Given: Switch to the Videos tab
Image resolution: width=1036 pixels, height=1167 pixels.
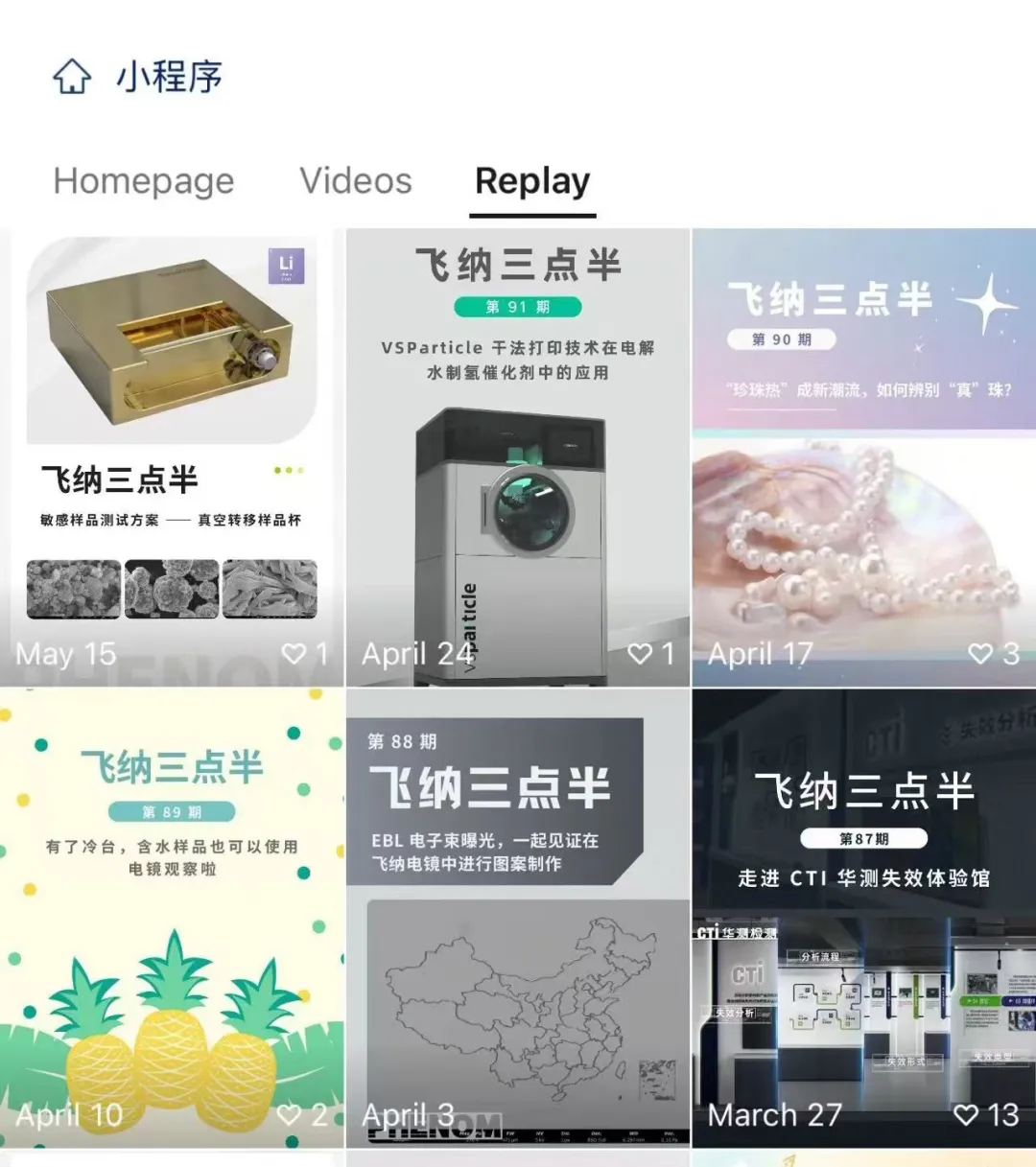Looking at the screenshot, I should [356, 181].
